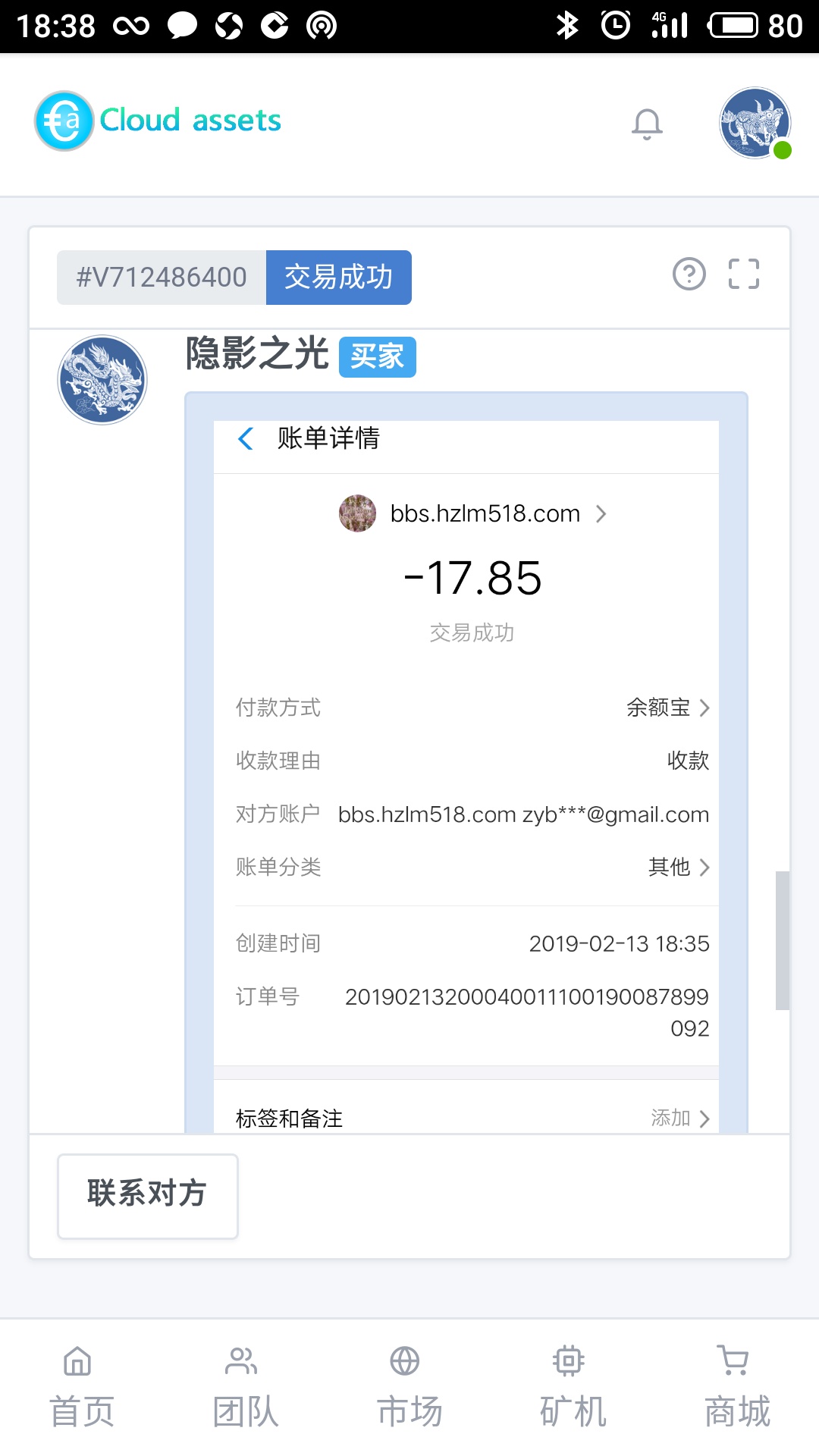Open the profile avatar at top right
819x1456 pixels.
[755, 123]
